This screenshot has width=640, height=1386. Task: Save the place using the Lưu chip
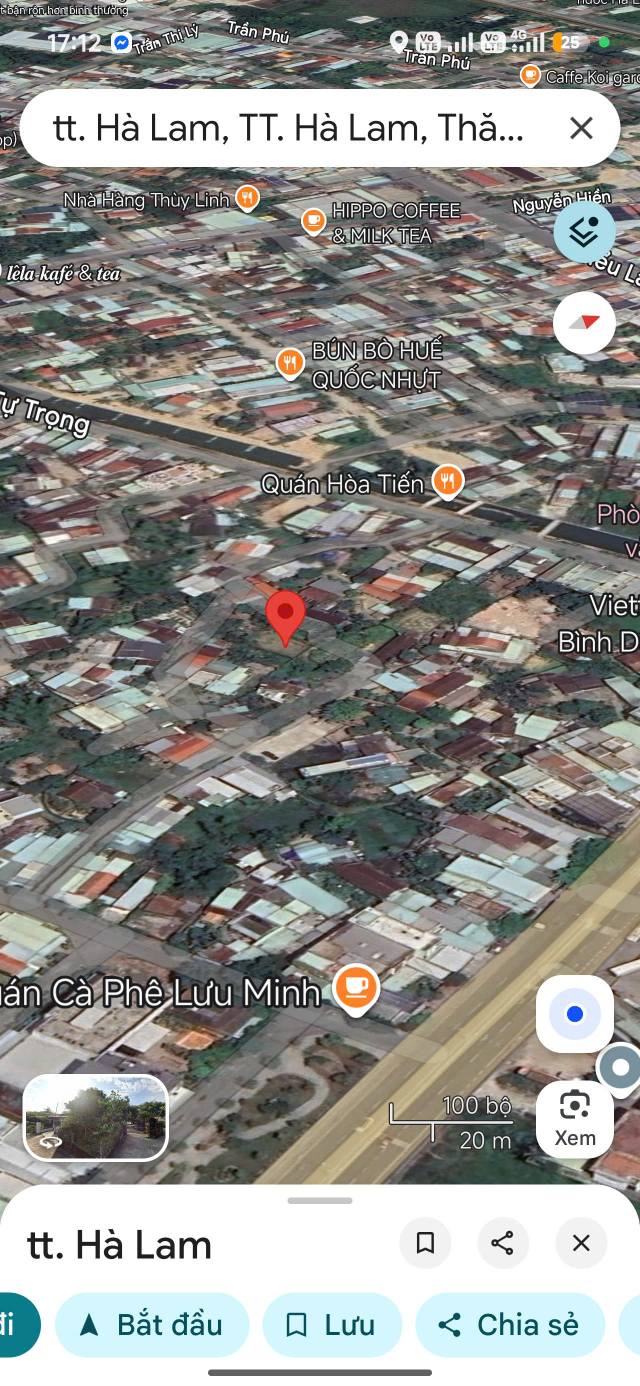point(332,1325)
